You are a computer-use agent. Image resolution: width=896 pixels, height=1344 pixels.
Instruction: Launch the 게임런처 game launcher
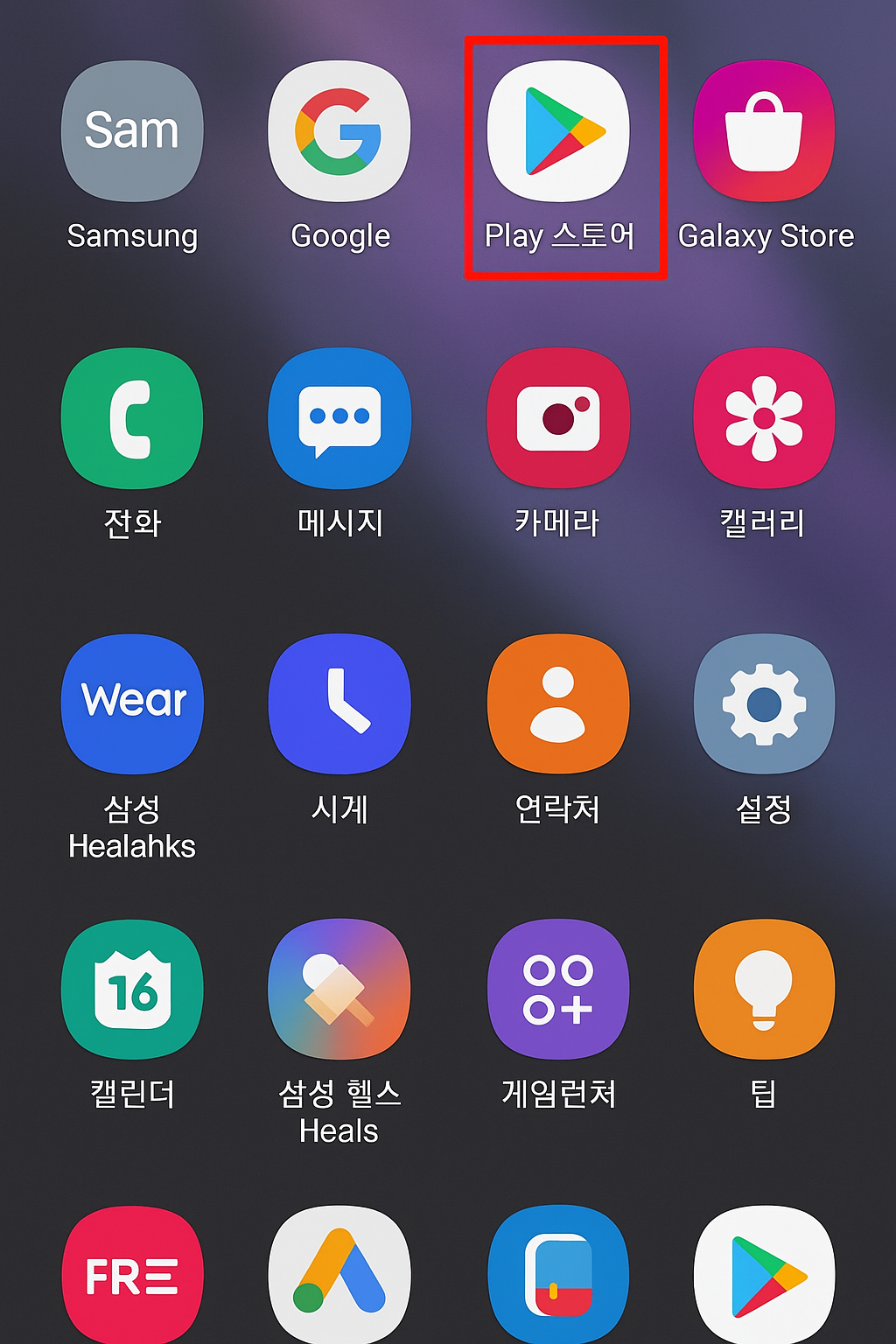558,990
